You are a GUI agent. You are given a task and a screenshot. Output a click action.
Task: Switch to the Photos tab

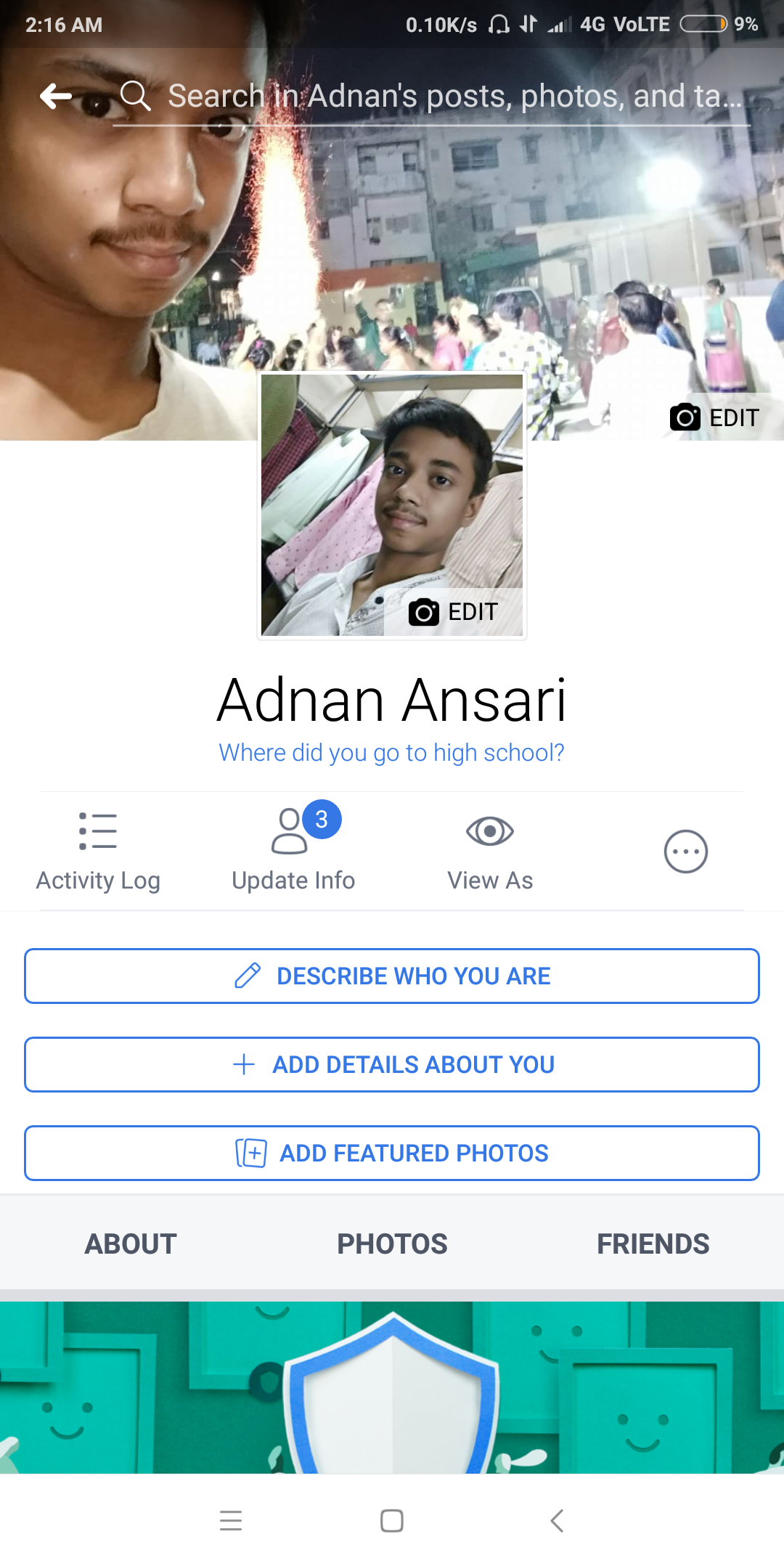click(392, 1244)
